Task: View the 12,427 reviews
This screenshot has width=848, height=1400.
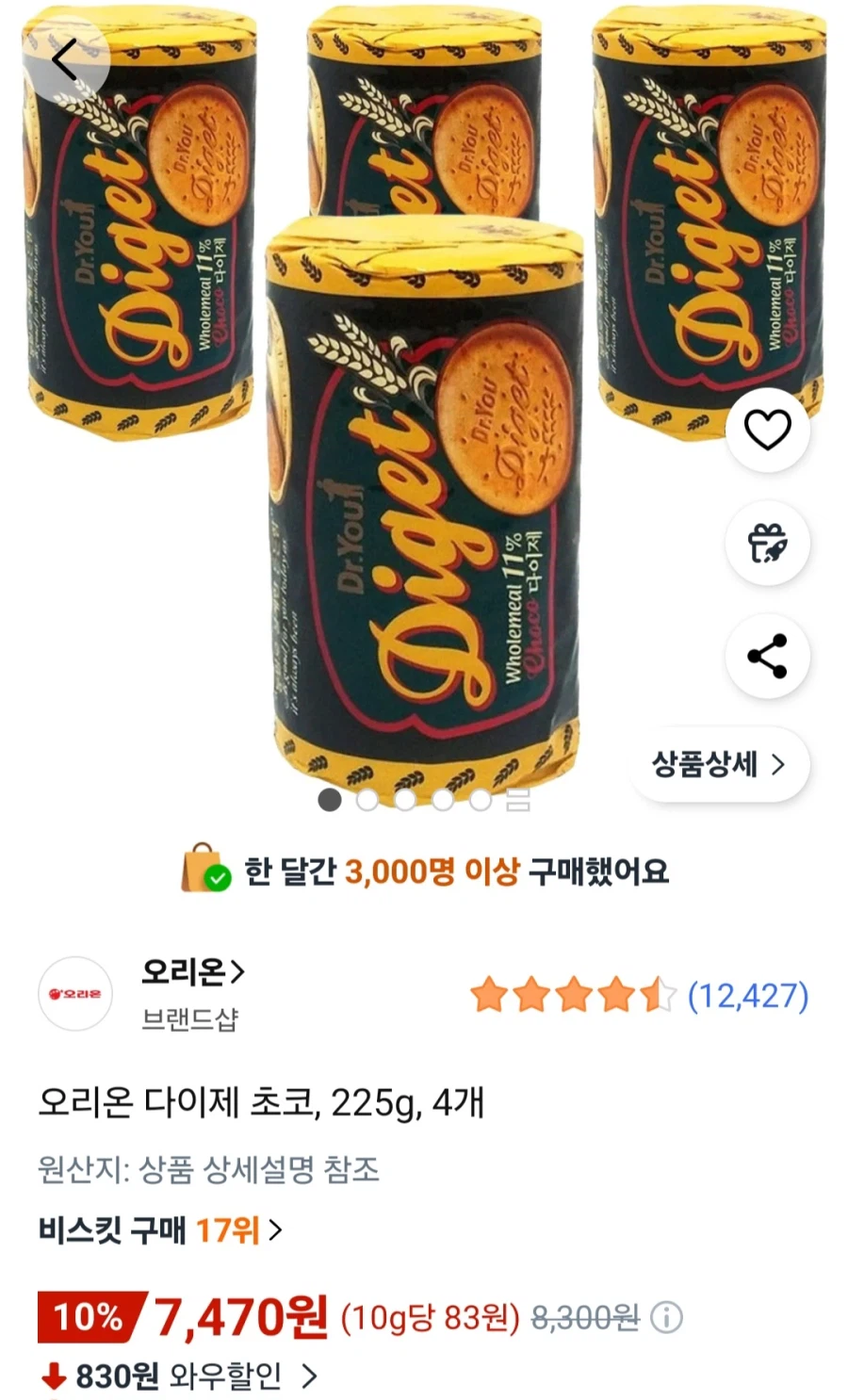Action: pyautogui.click(x=749, y=994)
